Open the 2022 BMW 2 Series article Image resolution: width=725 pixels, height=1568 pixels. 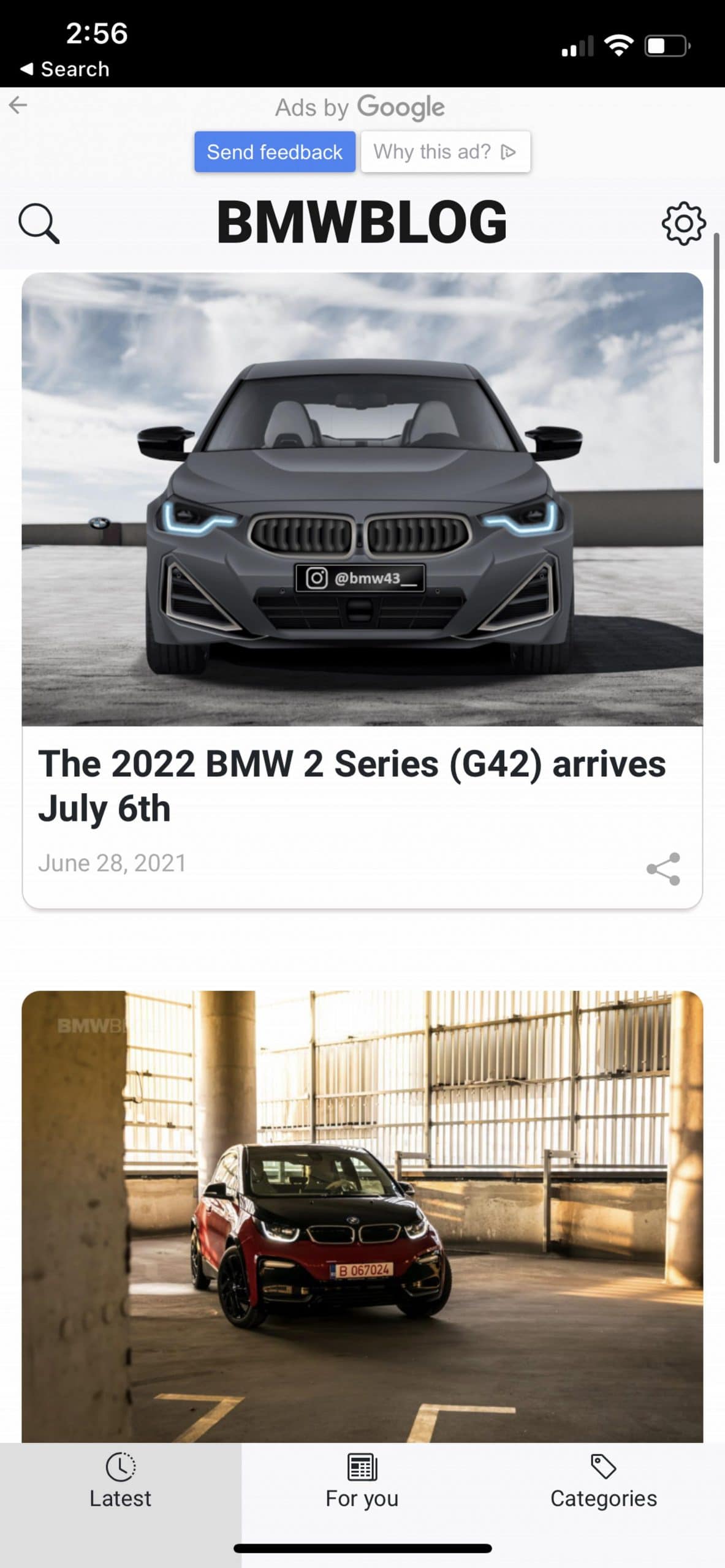(x=352, y=785)
